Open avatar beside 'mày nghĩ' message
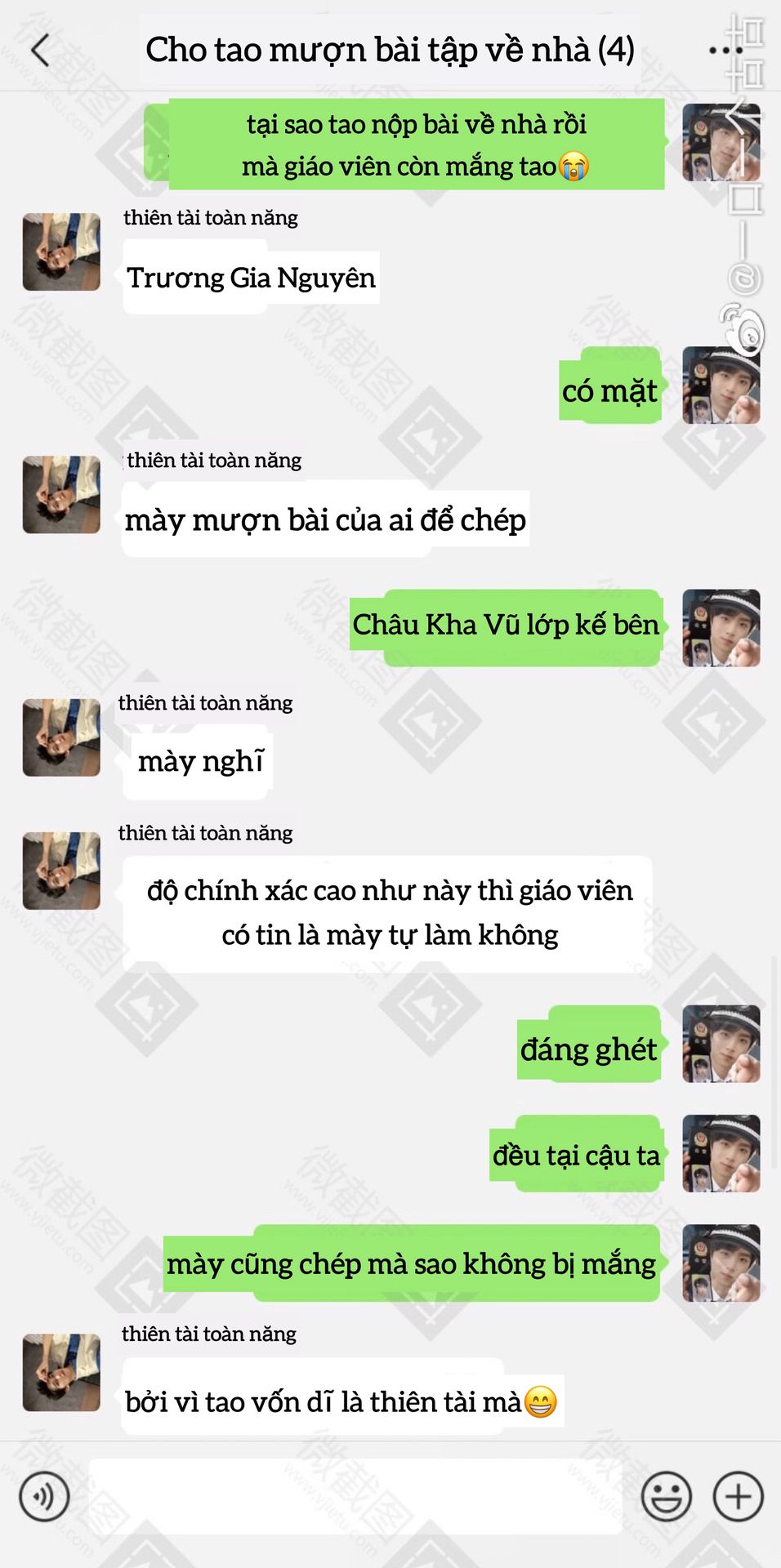Image resolution: width=781 pixels, height=1568 pixels. point(61,737)
